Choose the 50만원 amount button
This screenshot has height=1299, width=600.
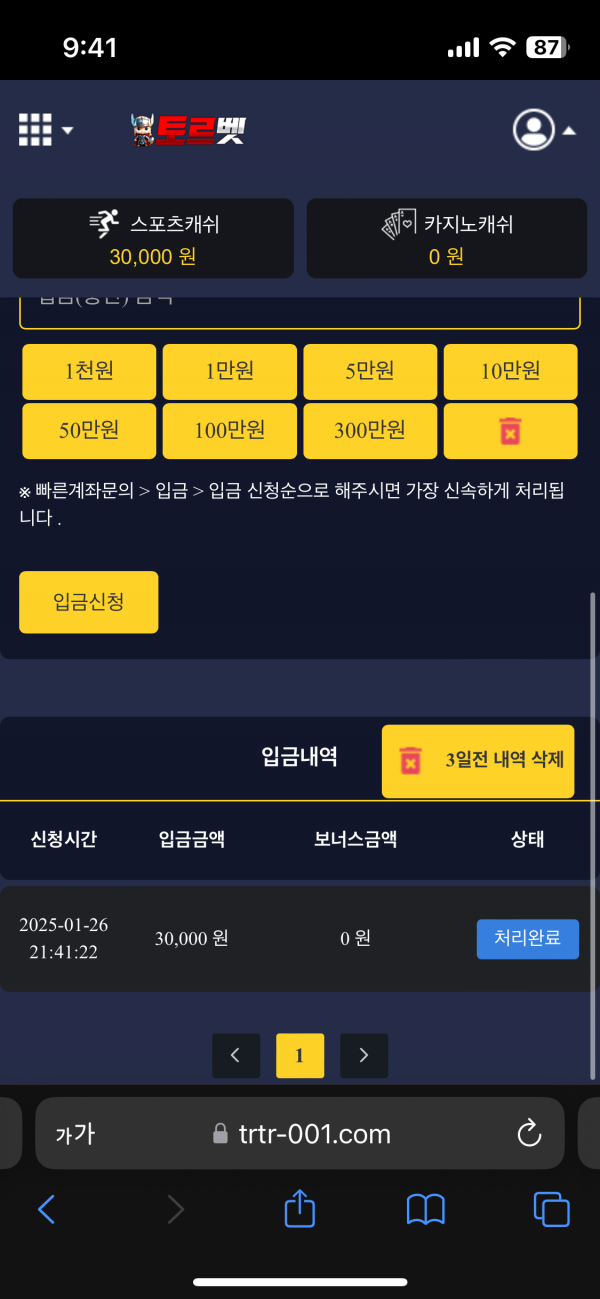click(89, 431)
